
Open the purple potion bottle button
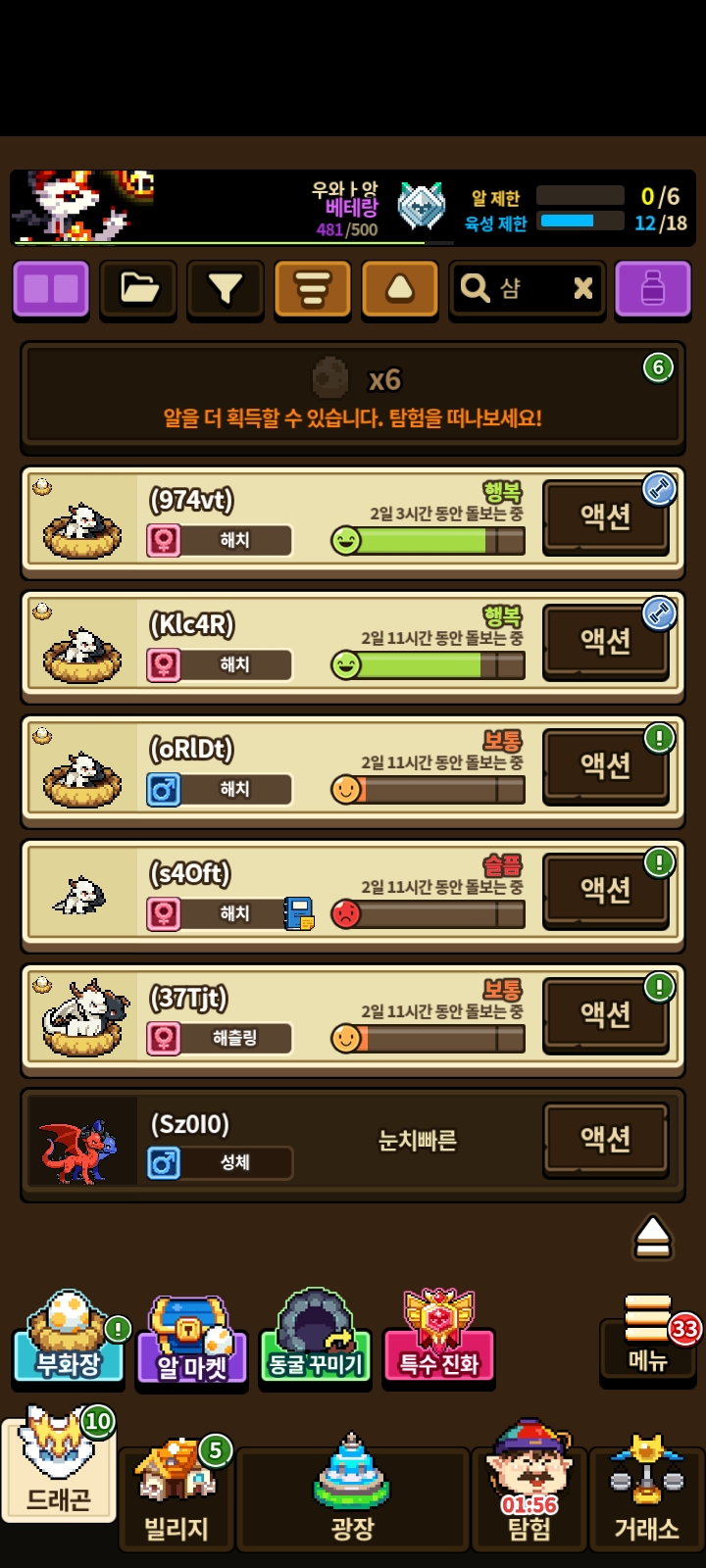pos(652,288)
